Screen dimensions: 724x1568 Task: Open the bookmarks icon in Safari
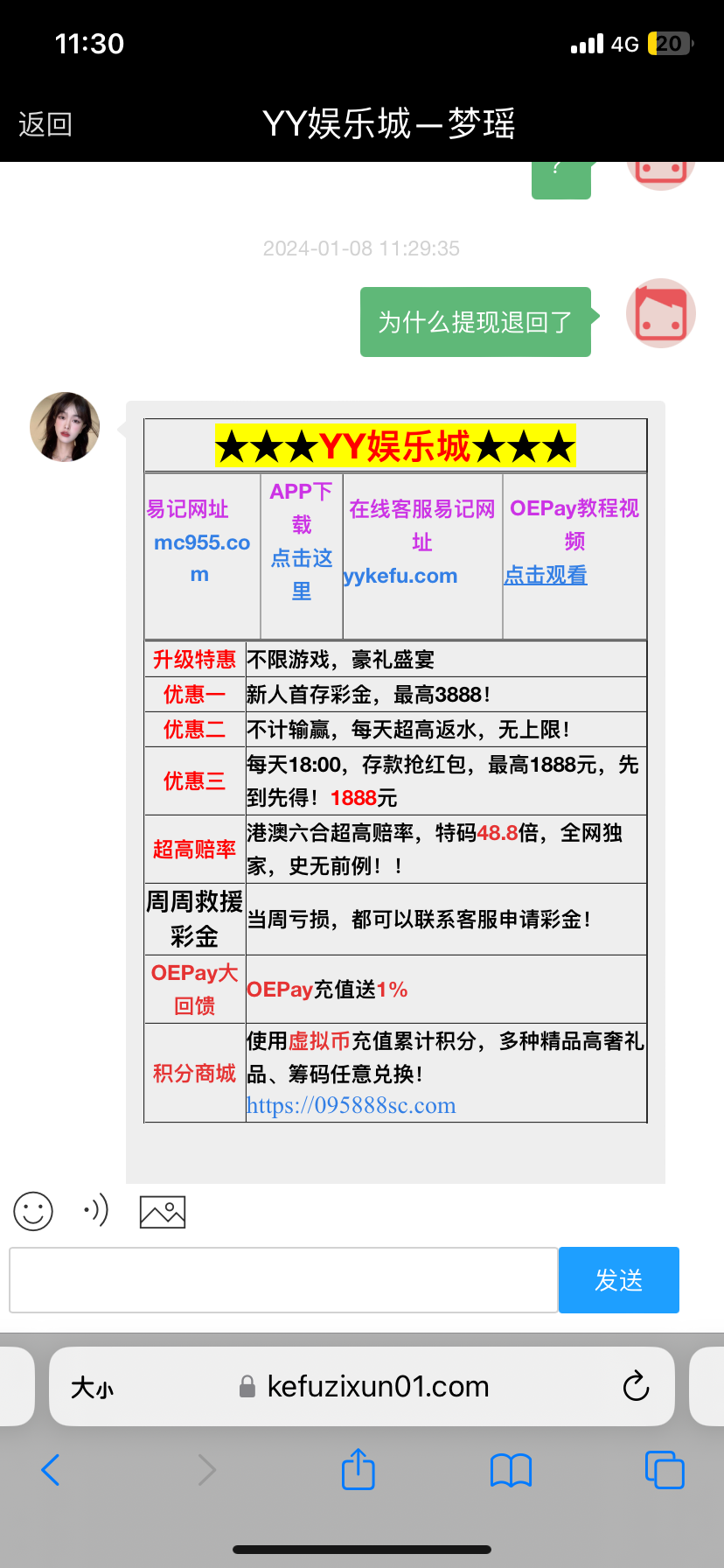(x=512, y=1472)
